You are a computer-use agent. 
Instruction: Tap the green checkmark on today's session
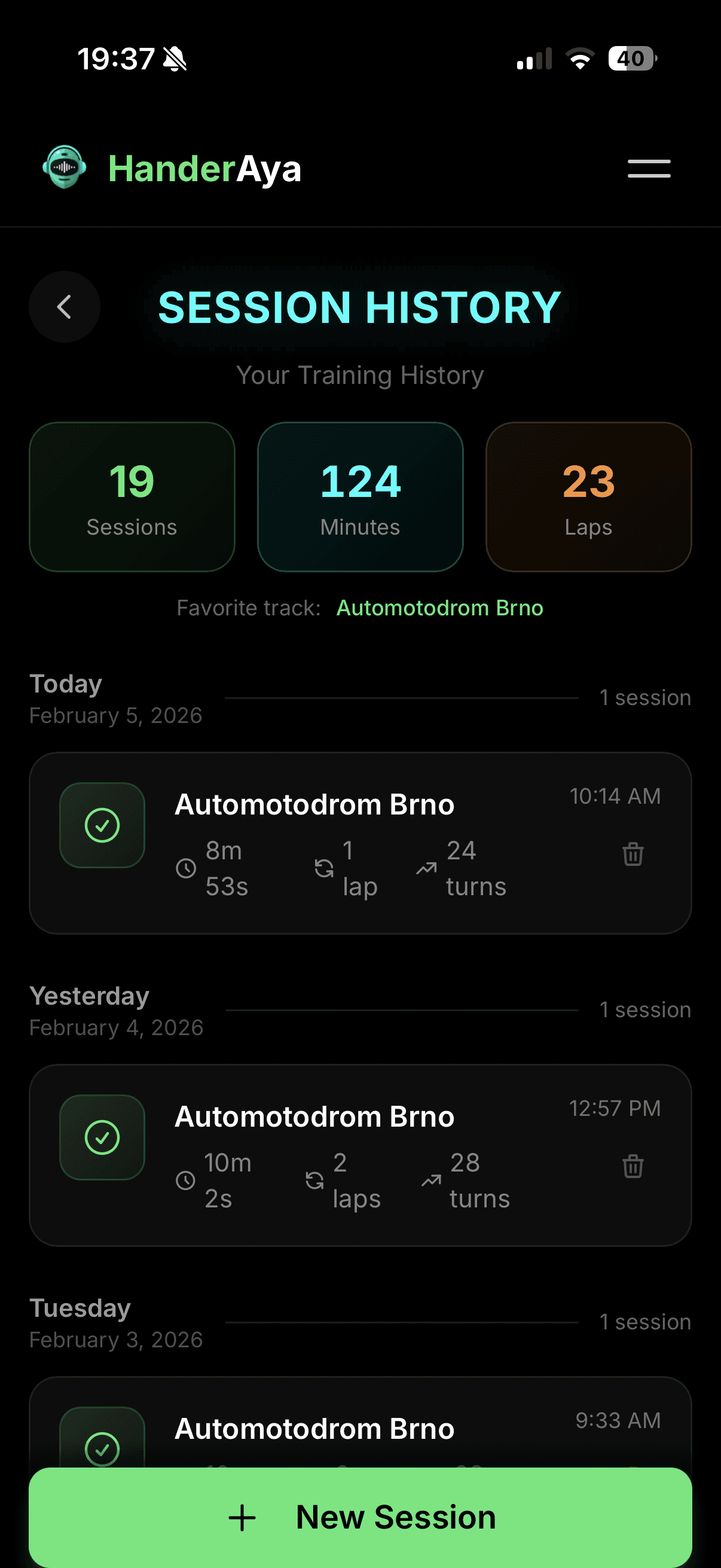coord(102,825)
